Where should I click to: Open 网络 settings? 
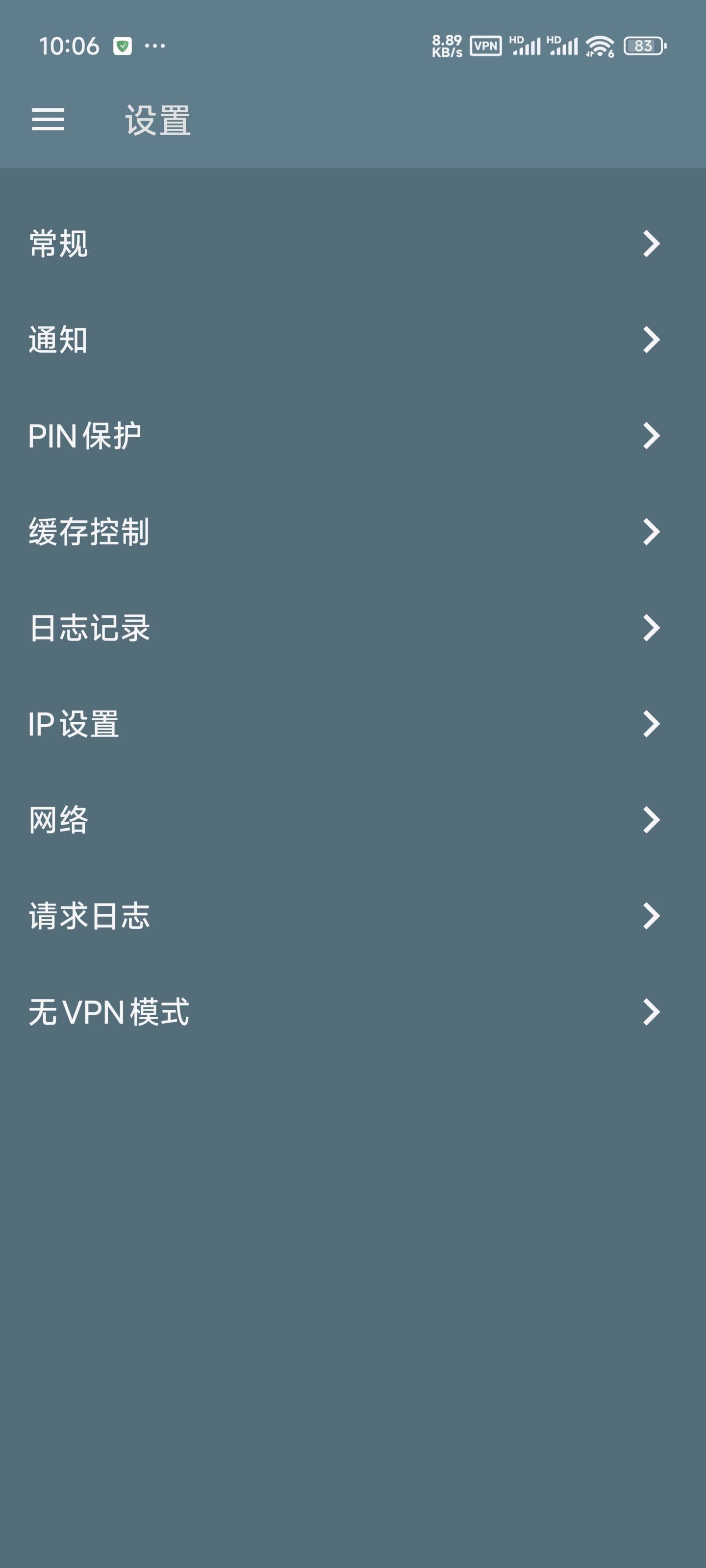click(x=58, y=820)
